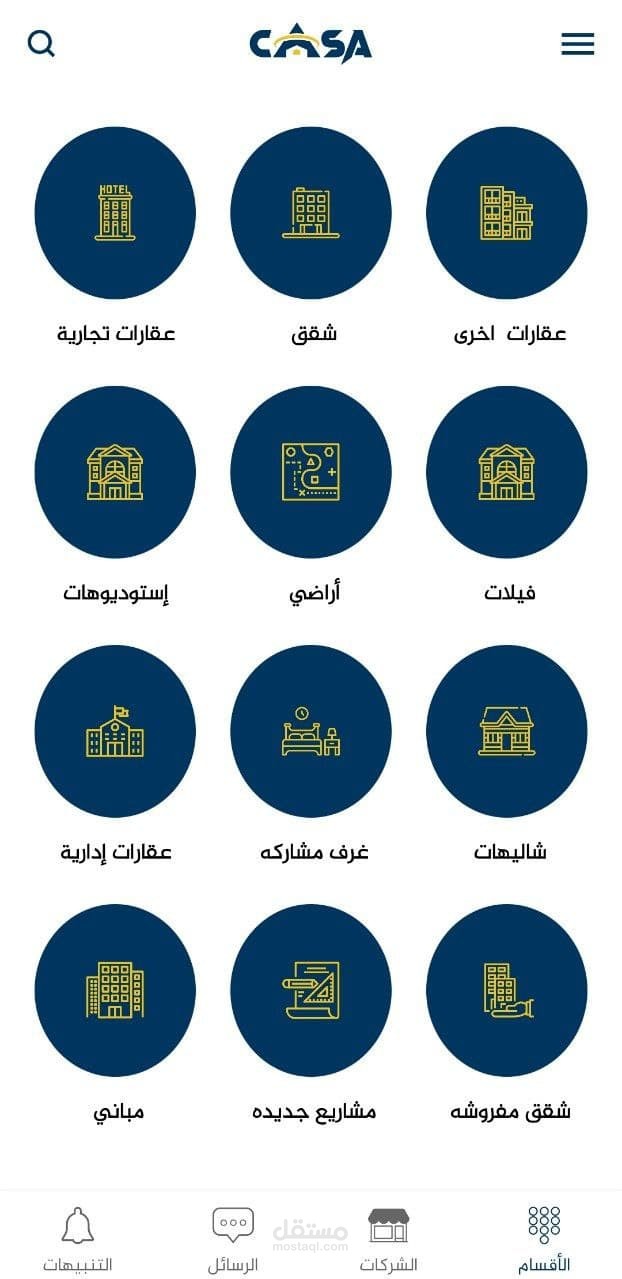Open the أراضي category
622x1279 pixels.
pos(311,471)
